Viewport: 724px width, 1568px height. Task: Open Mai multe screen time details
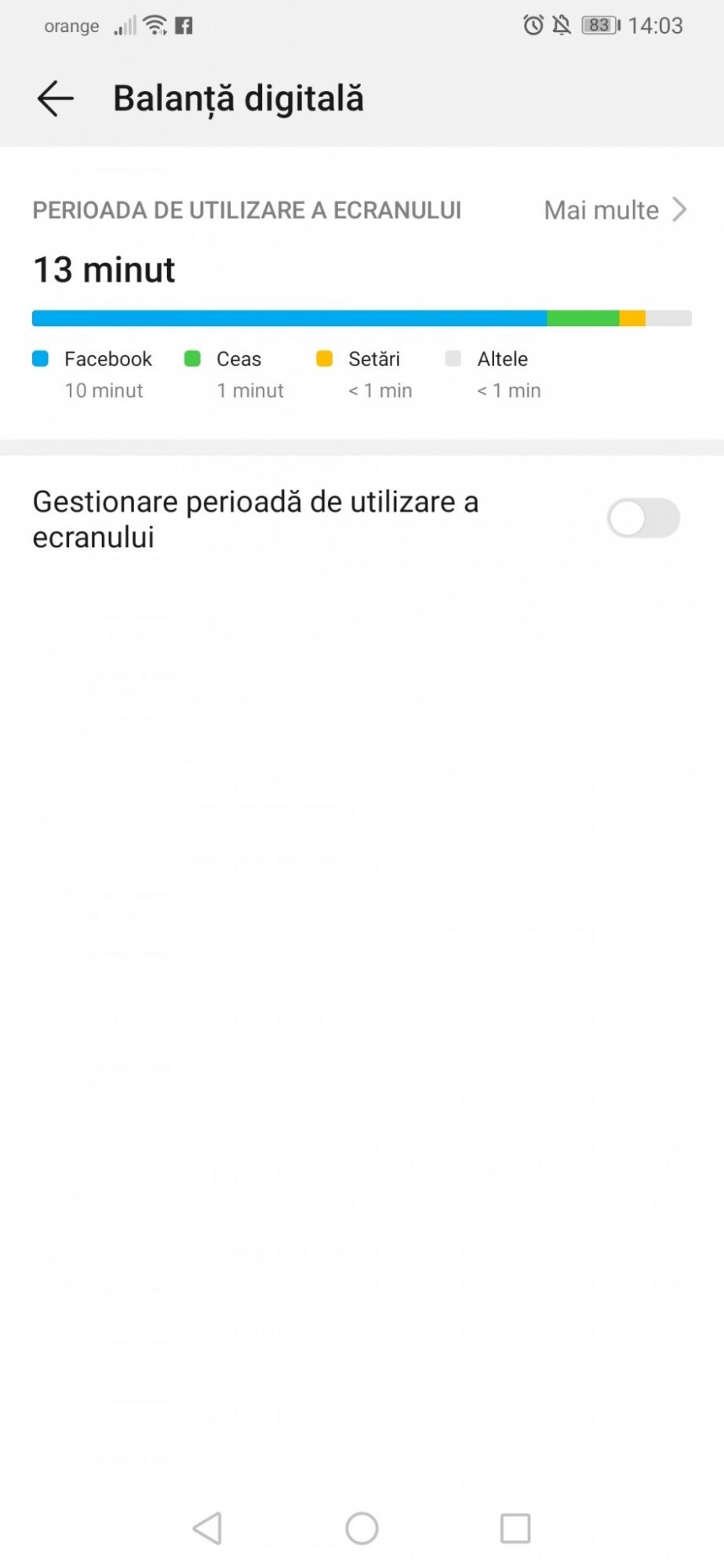coord(615,210)
